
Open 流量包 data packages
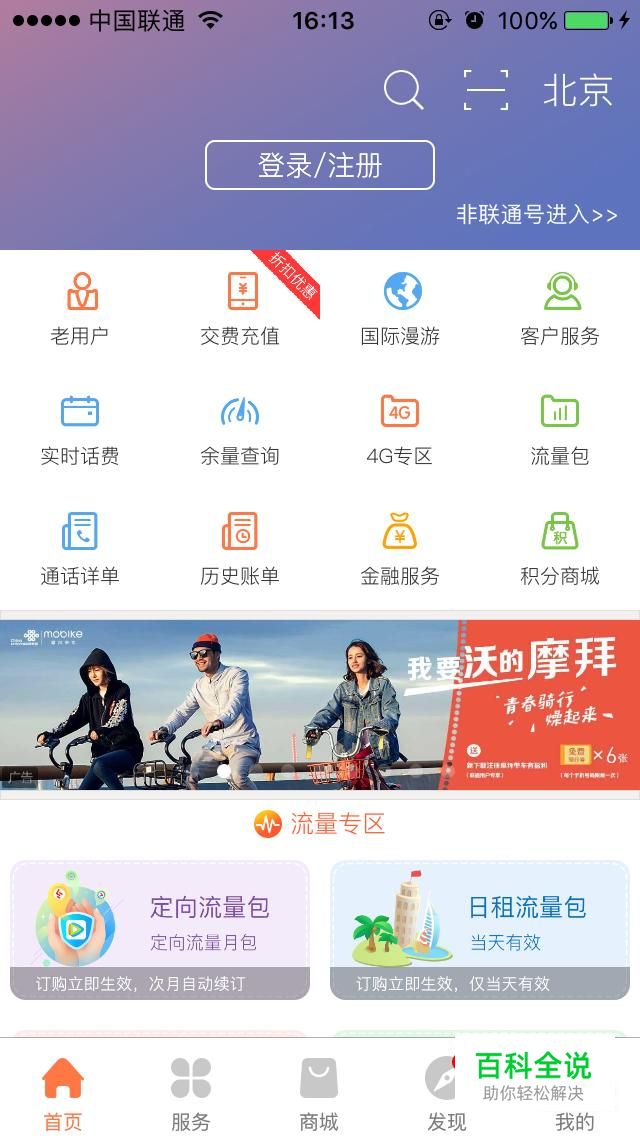[560, 429]
